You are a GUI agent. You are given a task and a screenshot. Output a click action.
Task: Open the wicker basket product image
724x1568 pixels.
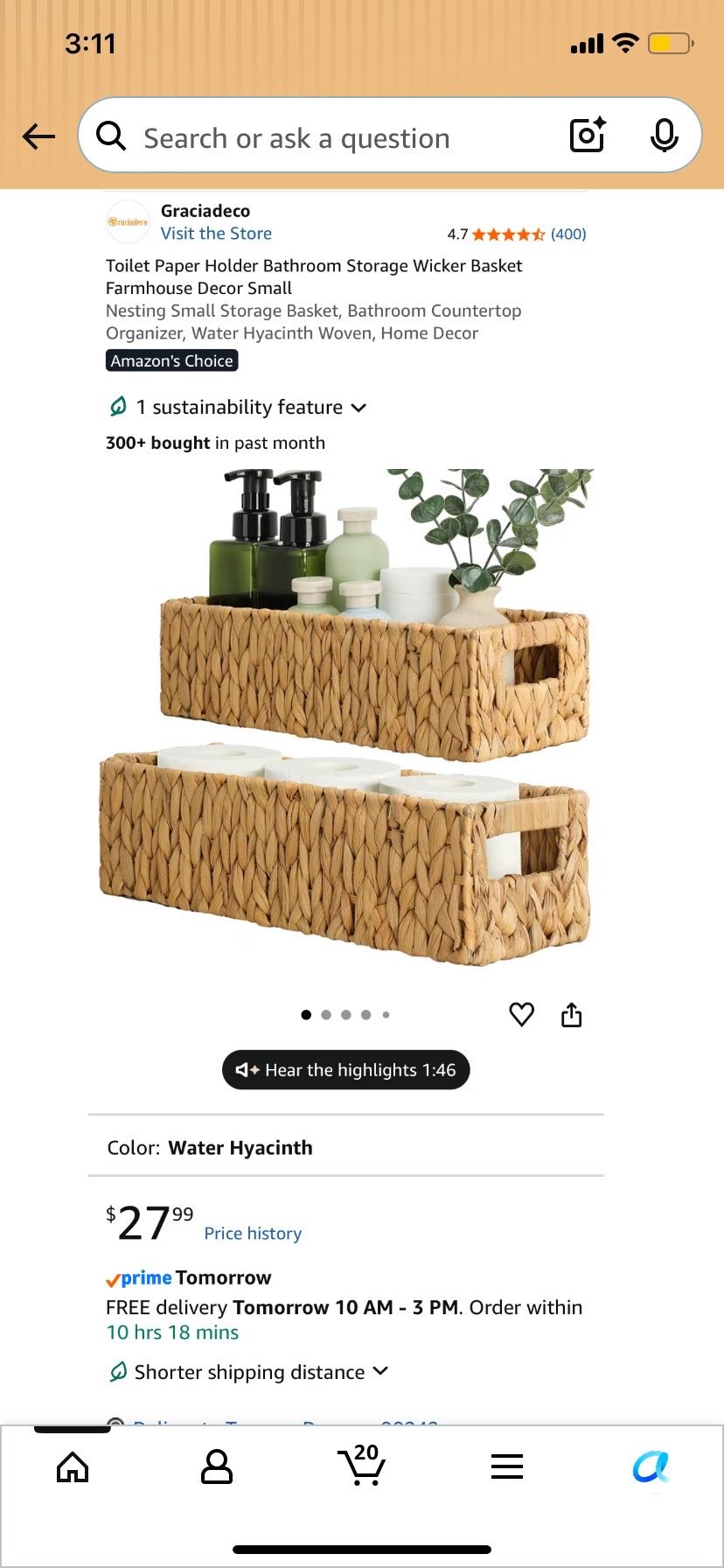tap(345, 717)
